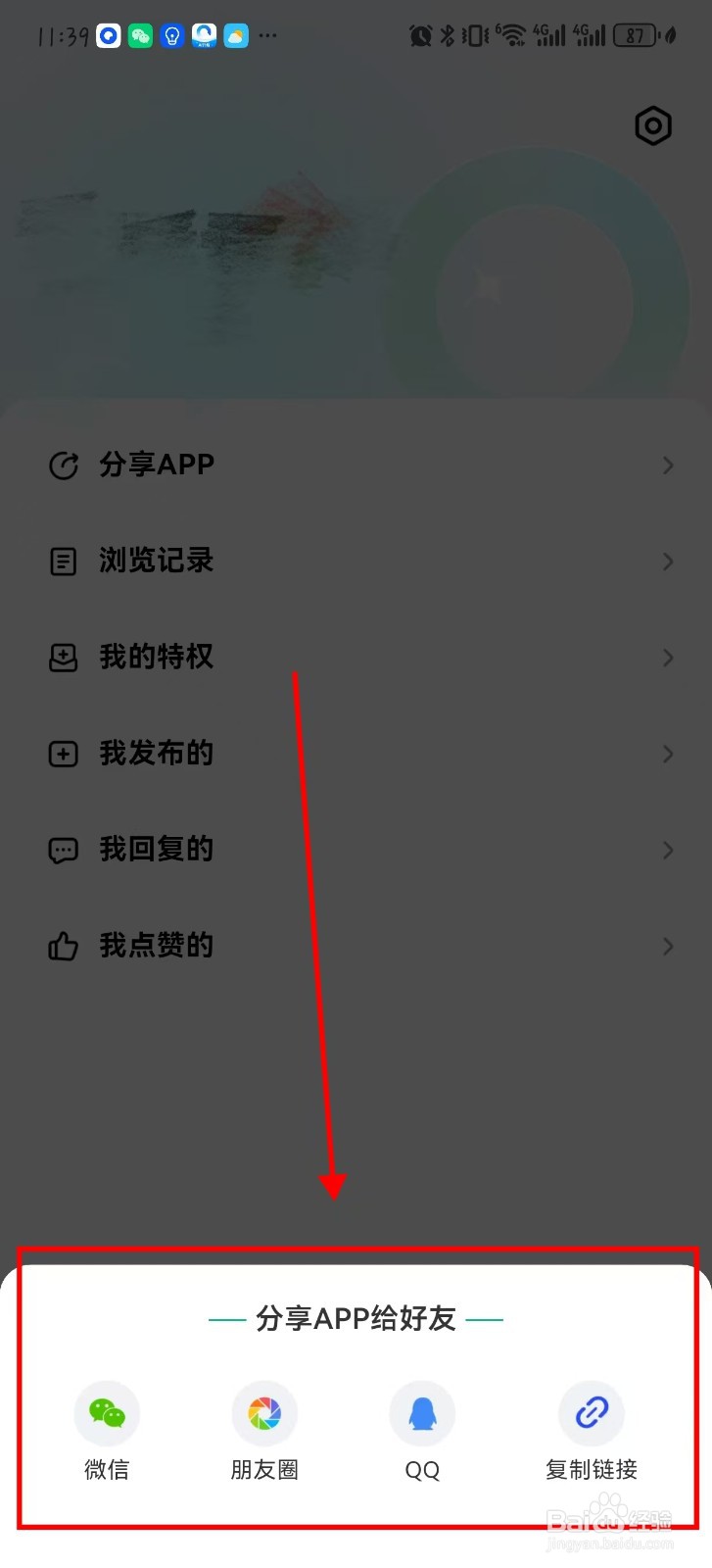The width and height of the screenshot is (712, 1568).
Task: Open the settings gear icon at top right
Action: tap(652, 125)
